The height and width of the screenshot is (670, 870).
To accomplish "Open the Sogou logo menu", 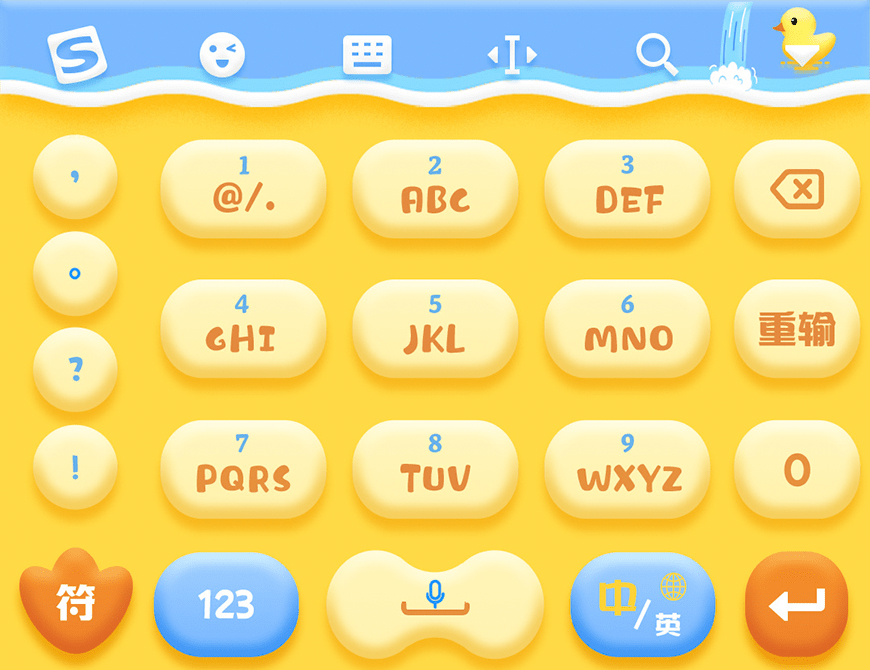I will tap(76, 54).
